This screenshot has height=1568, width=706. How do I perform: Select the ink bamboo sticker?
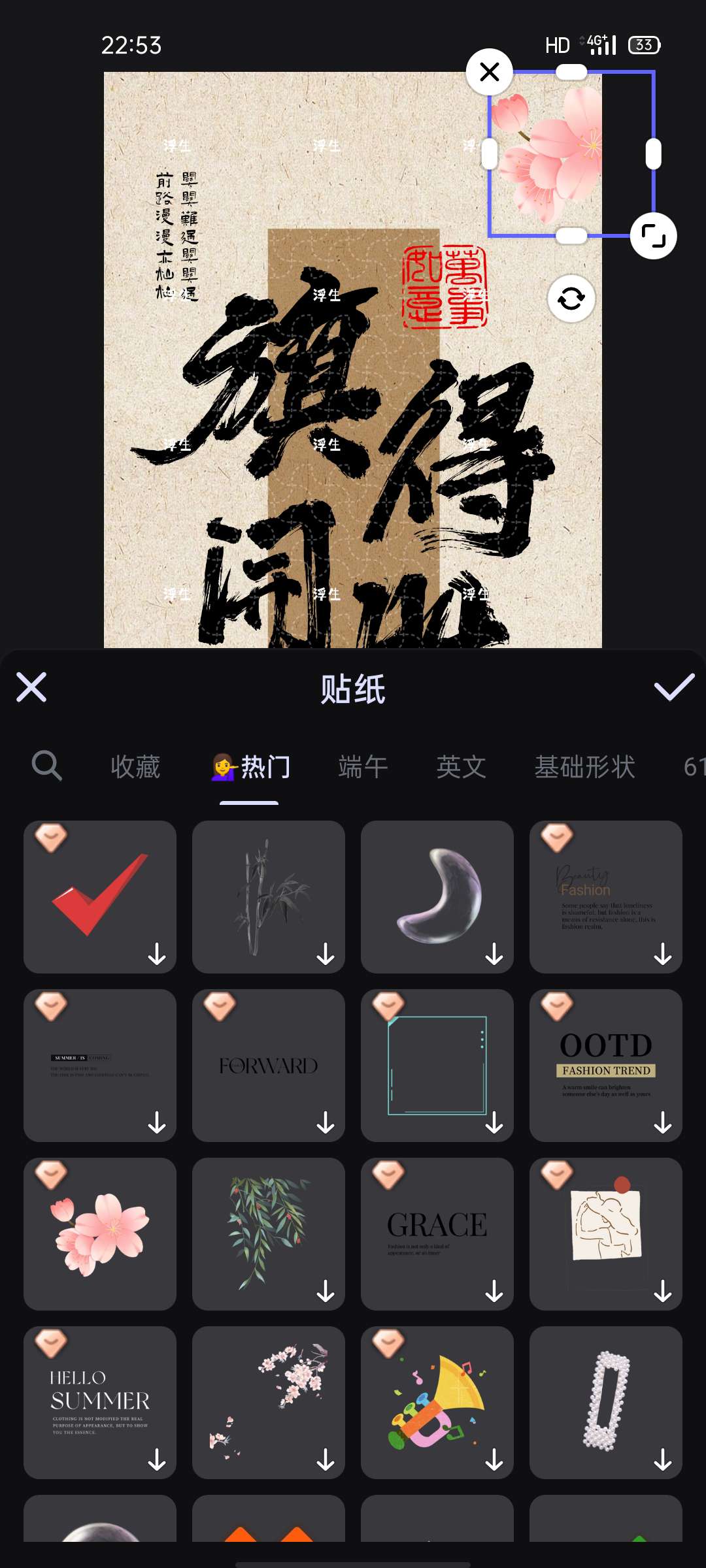click(x=268, y=896)
